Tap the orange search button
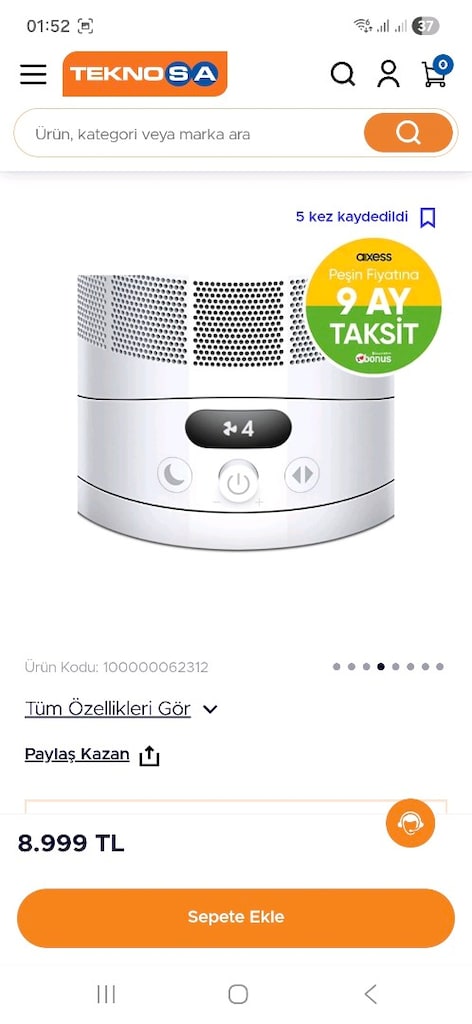Image resolution: width=472 pixels, height=1024 pixels. (408, 133)
